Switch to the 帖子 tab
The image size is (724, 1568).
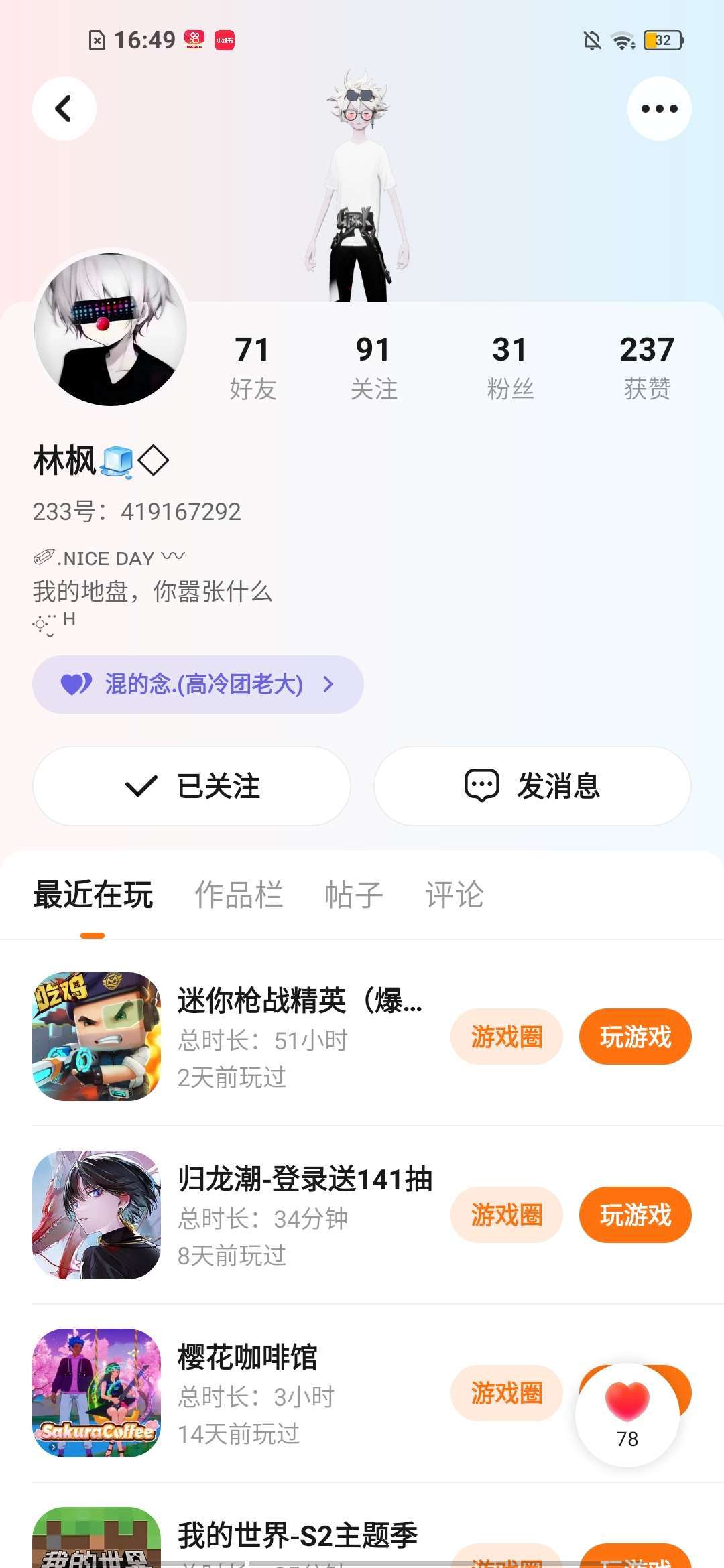(x=353, y=895)
